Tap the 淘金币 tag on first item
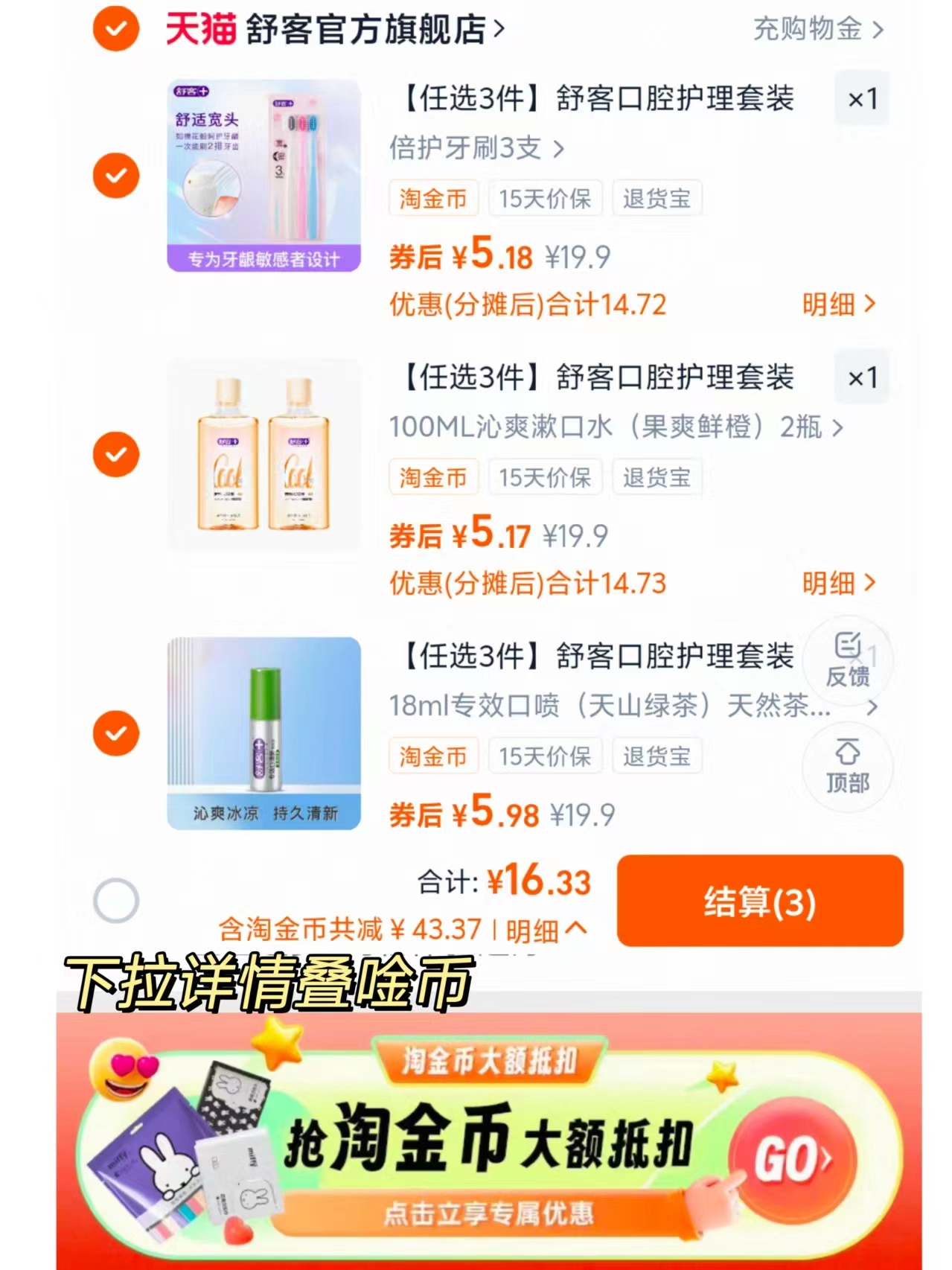The height and width of the screenshot is (1270, 952). 433,198
